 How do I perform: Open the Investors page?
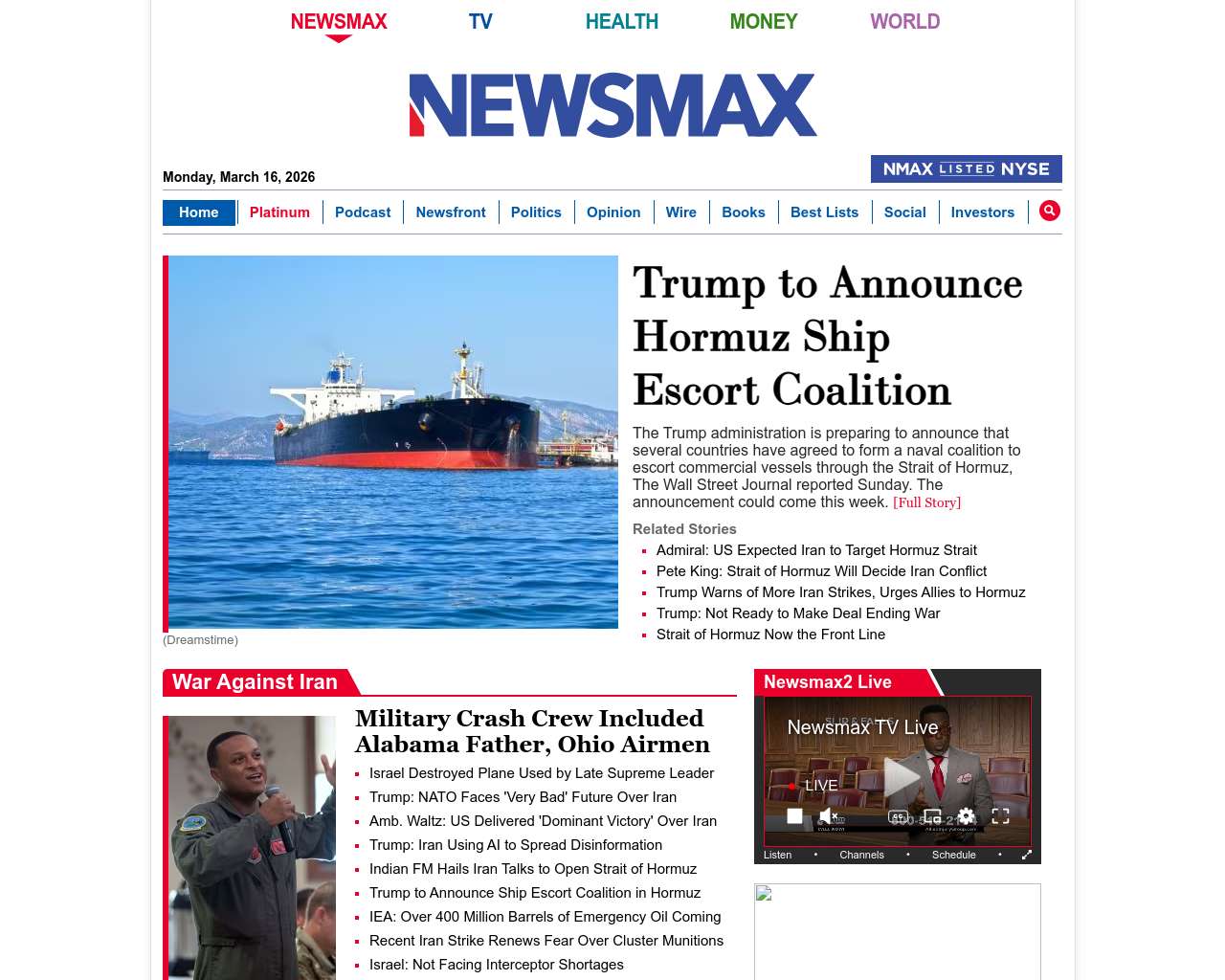pyautogui.click(x=982, y=212)
